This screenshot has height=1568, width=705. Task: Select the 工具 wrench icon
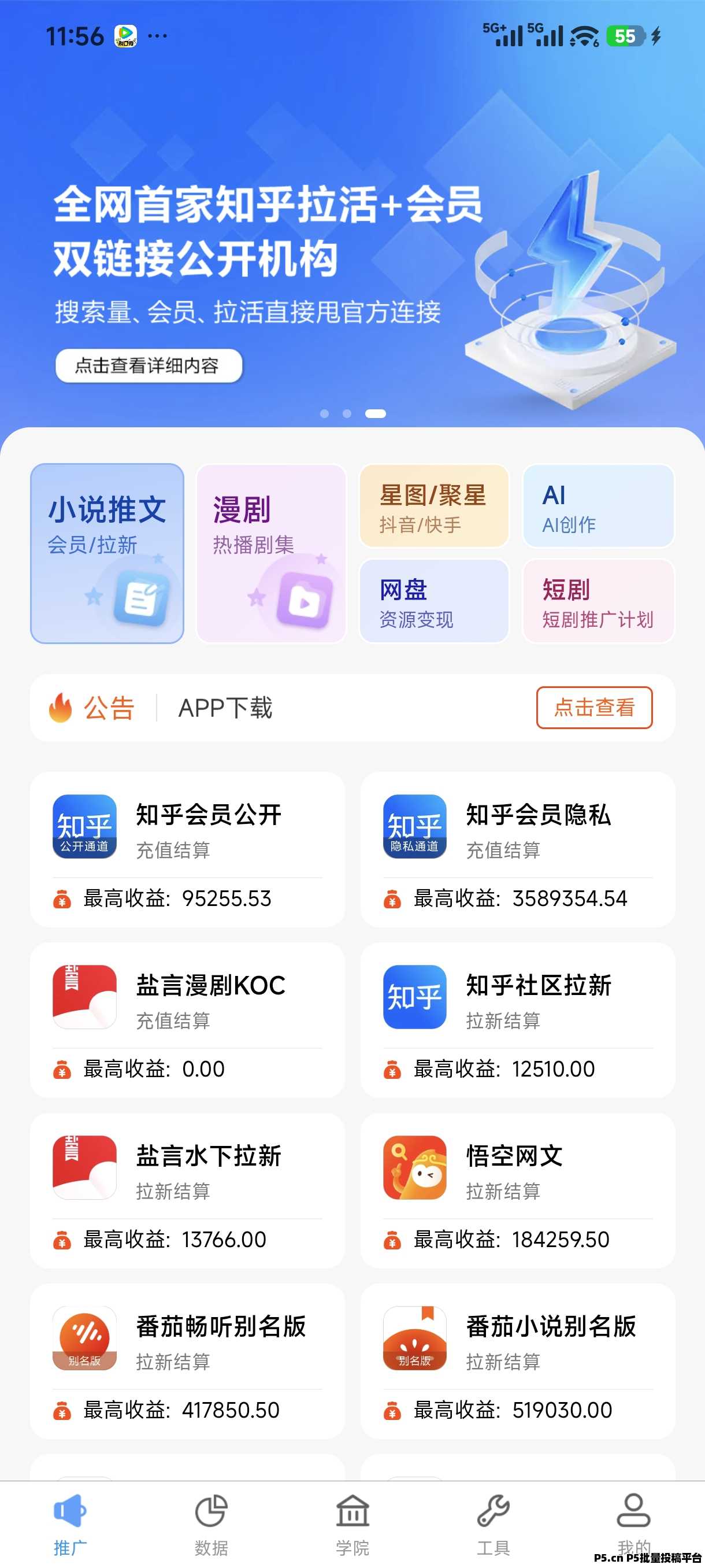(x=493, y=1511)
